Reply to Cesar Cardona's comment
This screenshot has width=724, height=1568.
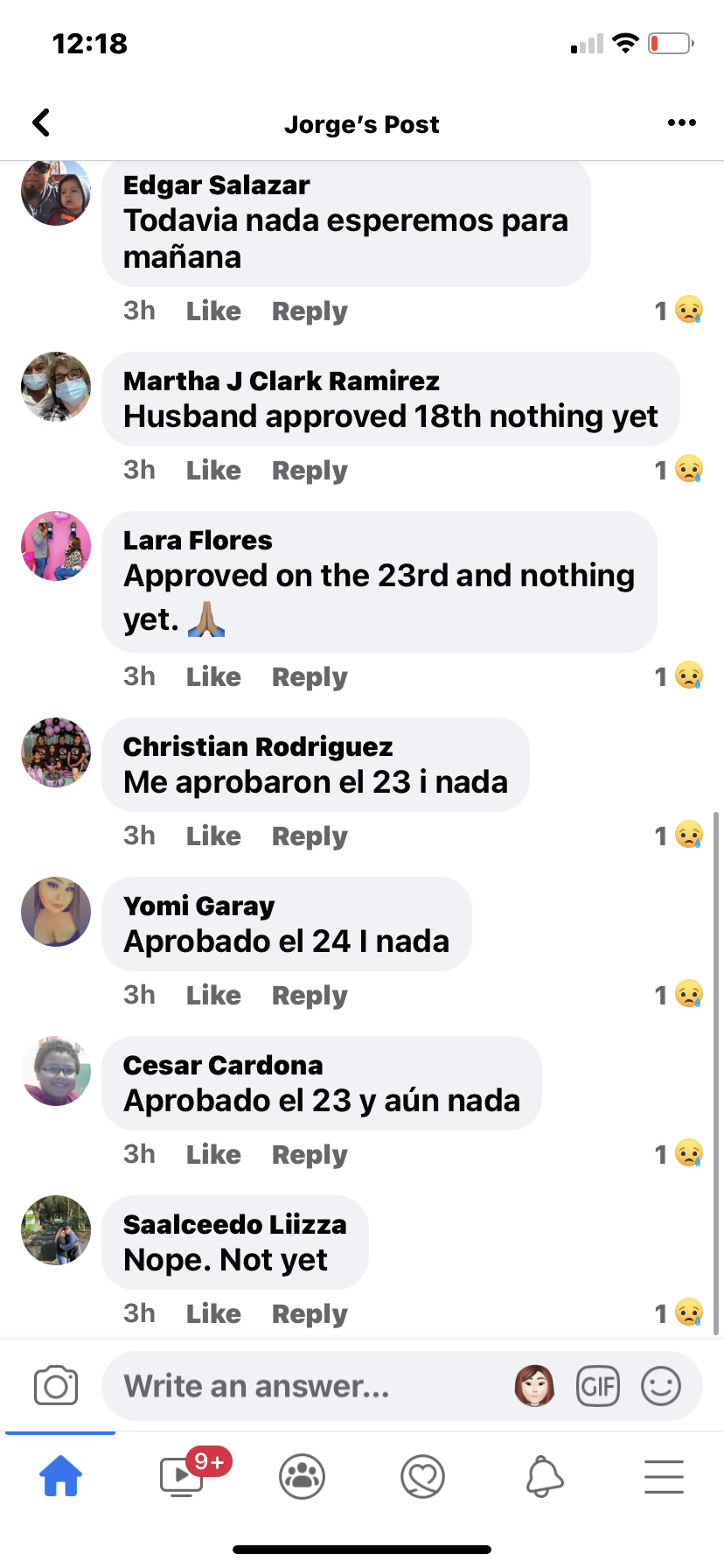point(310,1154)
